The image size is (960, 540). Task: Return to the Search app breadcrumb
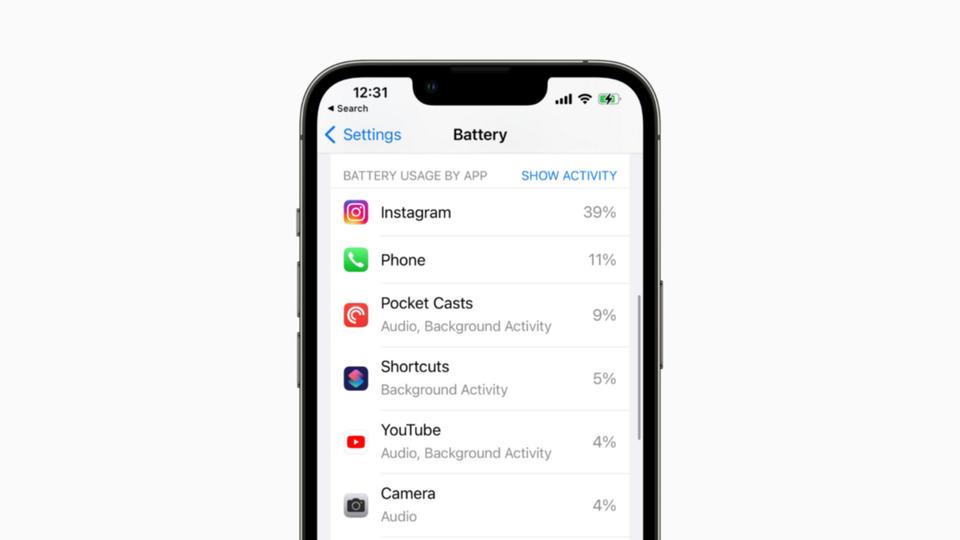(347, 108)
